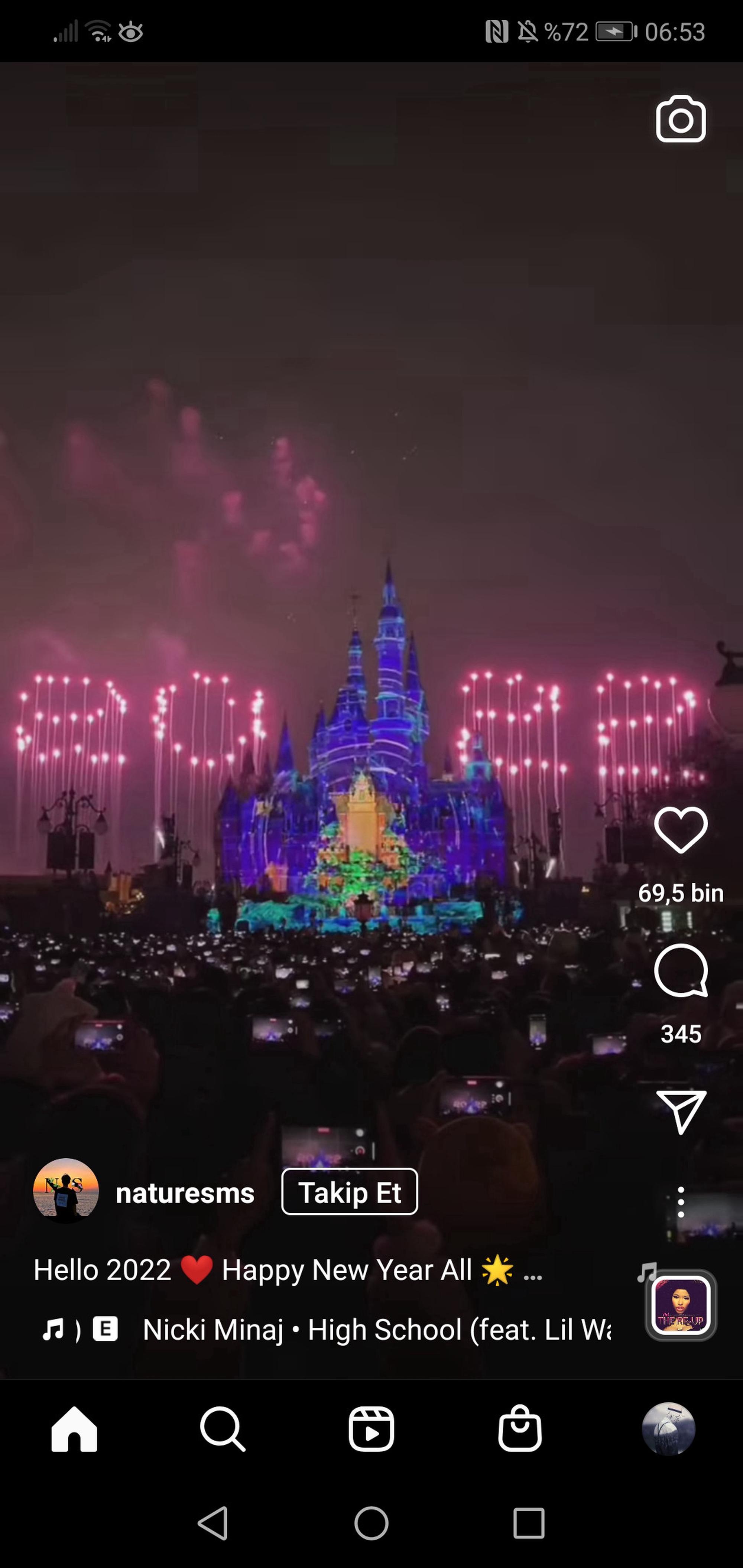
Task: Switch to the Reels tab
Action: (371, 1429)
